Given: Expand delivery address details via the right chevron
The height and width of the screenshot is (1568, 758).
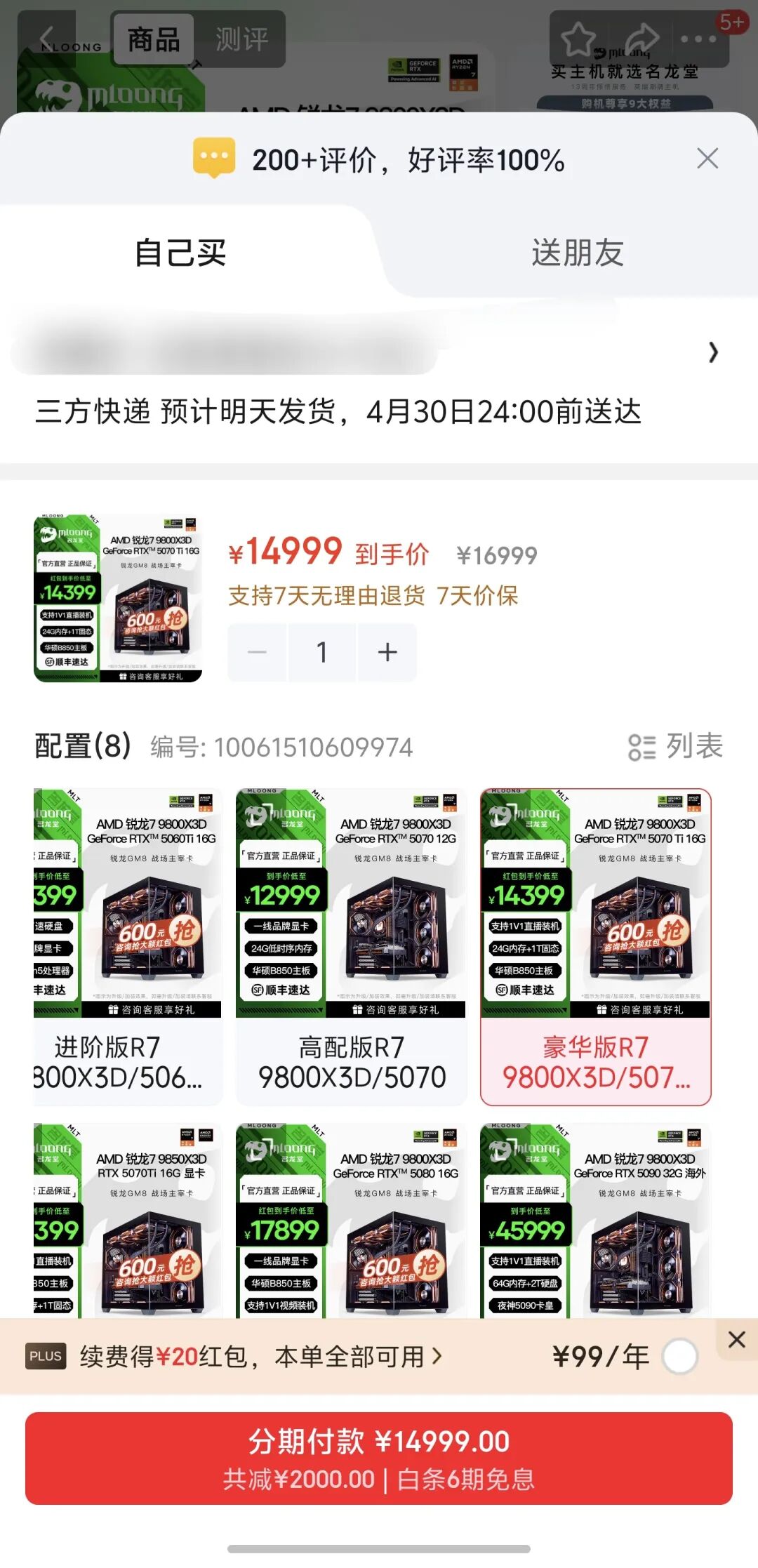Looking at the screenshot, I should click(714, 353).
